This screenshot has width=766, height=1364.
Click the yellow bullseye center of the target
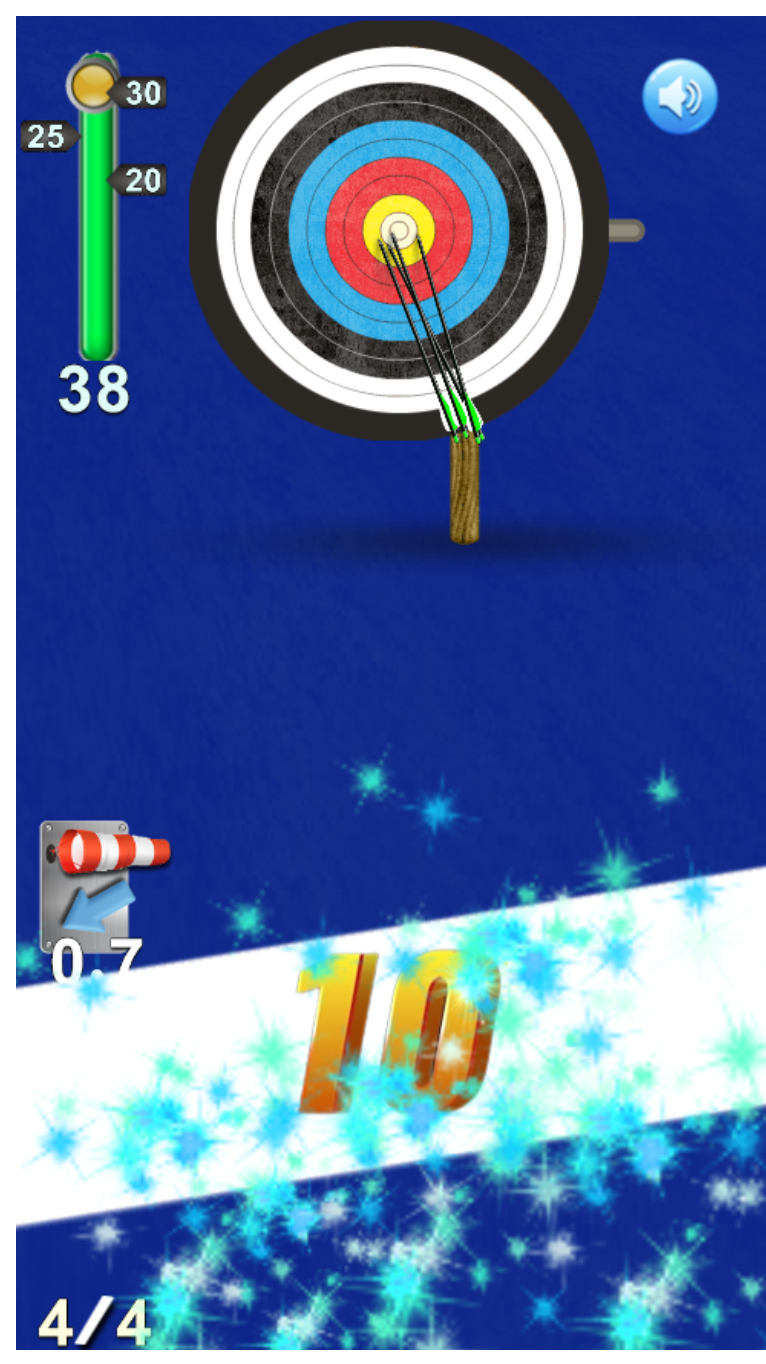pos(399,231)
